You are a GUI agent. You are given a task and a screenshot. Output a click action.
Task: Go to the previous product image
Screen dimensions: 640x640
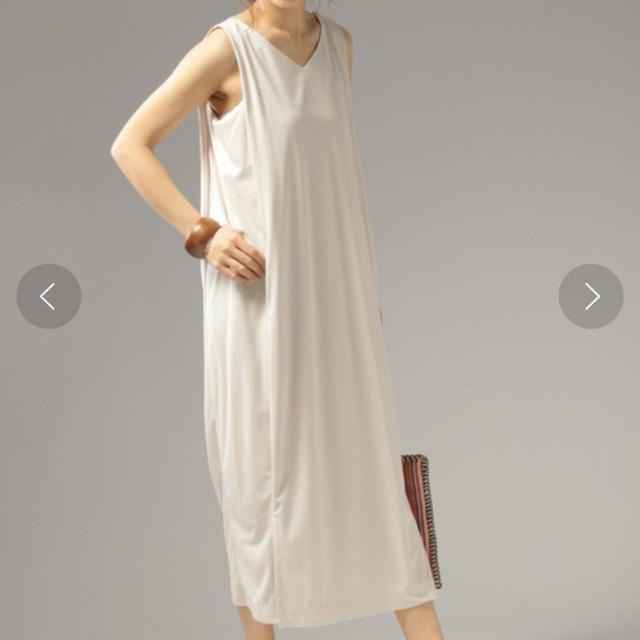coord(48,296)
